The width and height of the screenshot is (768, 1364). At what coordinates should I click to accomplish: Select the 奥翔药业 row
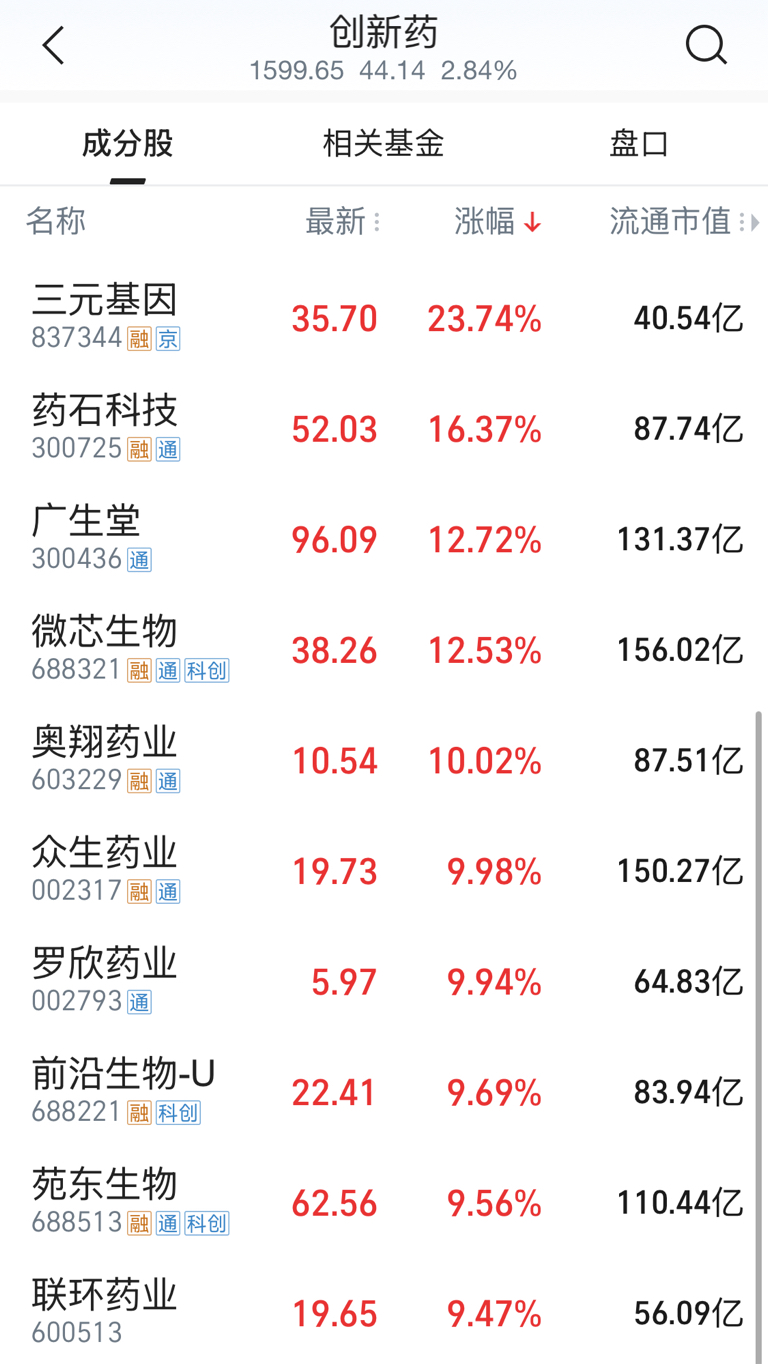tap(384, 762)
